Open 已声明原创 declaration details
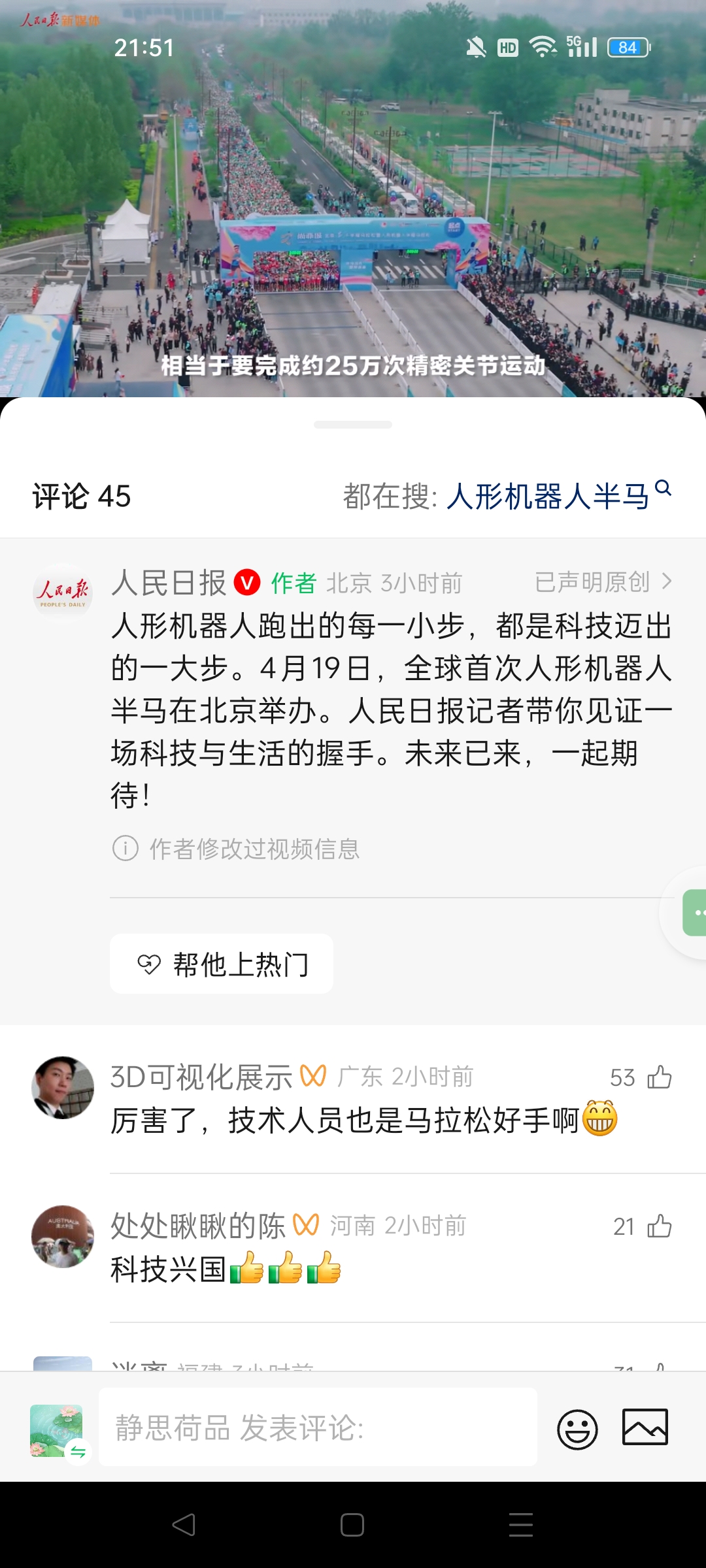The width and height of the screenshot is (706, 1568). [602, 581]
